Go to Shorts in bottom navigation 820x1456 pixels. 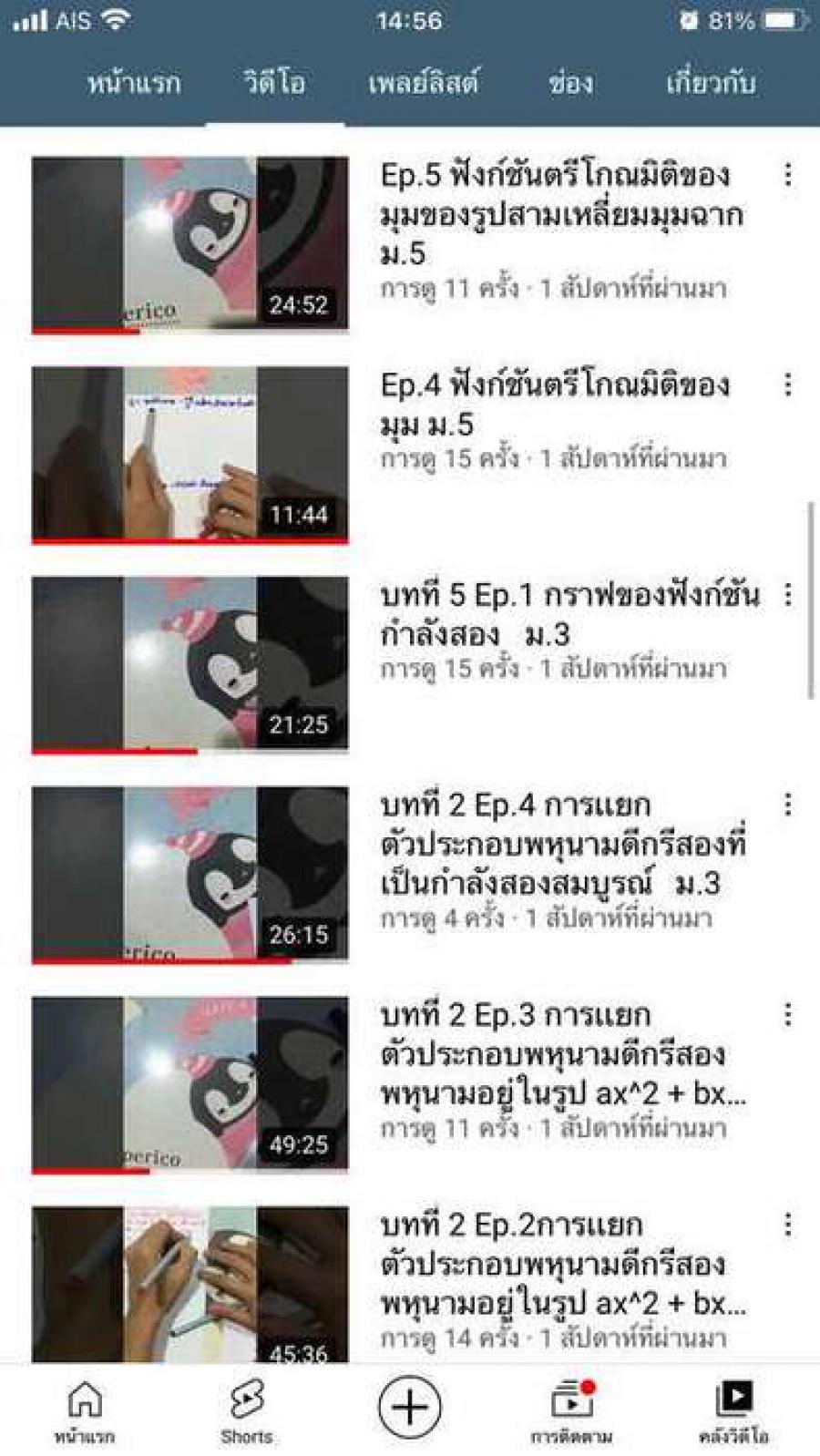point(246,1410)
